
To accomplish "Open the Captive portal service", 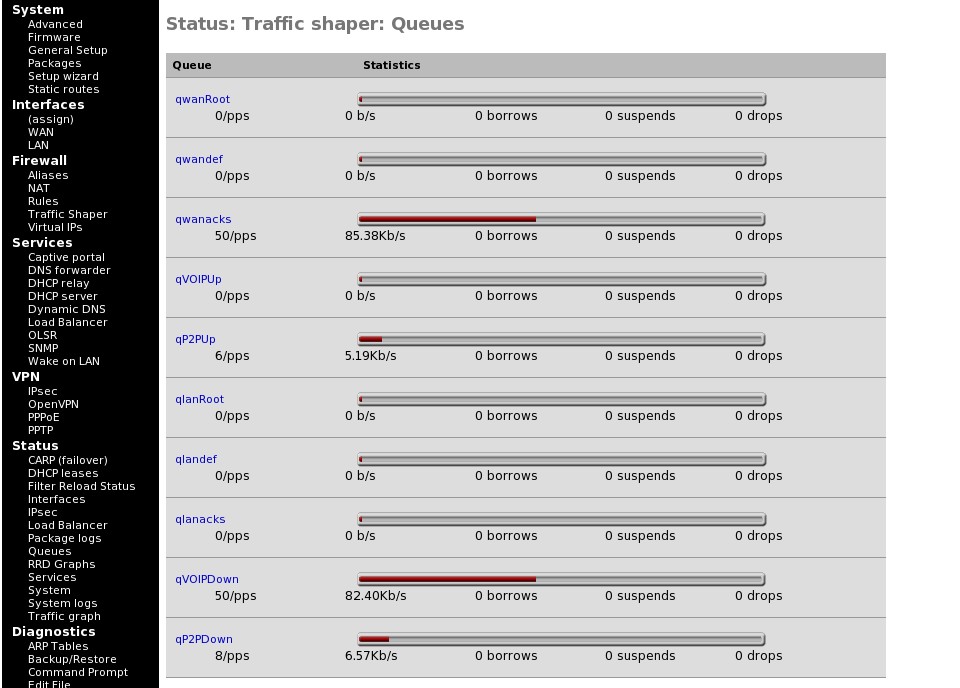I will coord(66,257).
